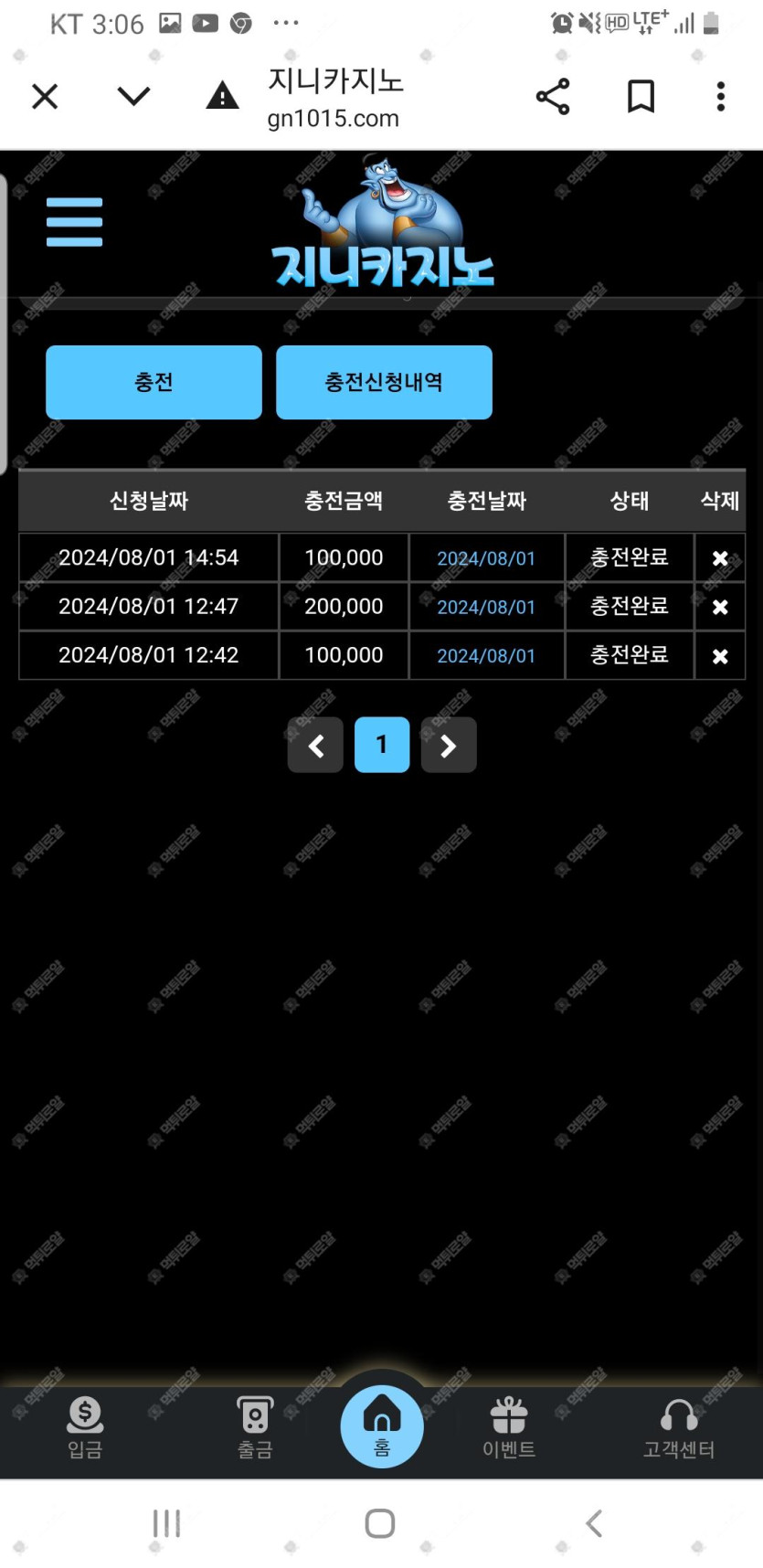
Task: Delete the 14:54 charge record
Action: [720, 558]
